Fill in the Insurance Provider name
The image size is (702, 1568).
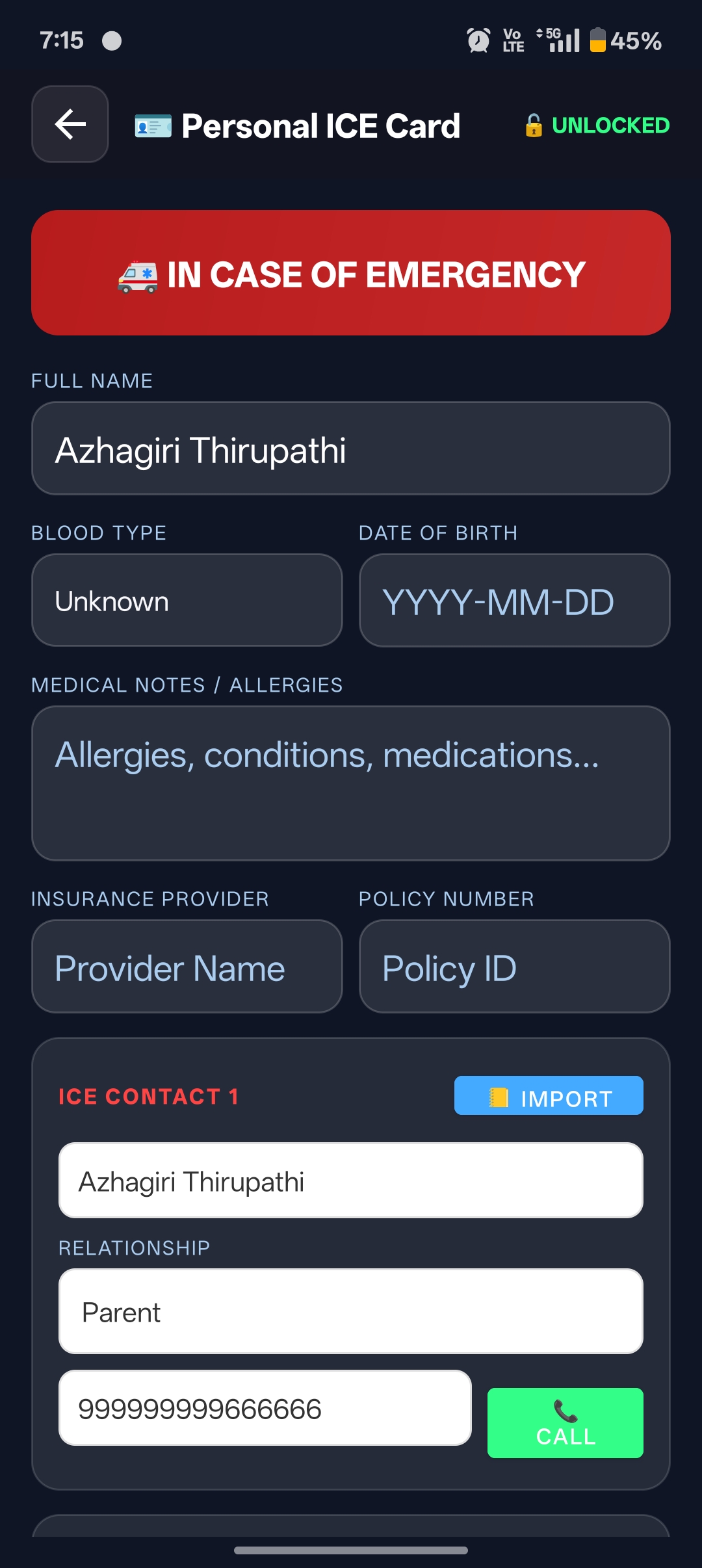pos(187,966)
